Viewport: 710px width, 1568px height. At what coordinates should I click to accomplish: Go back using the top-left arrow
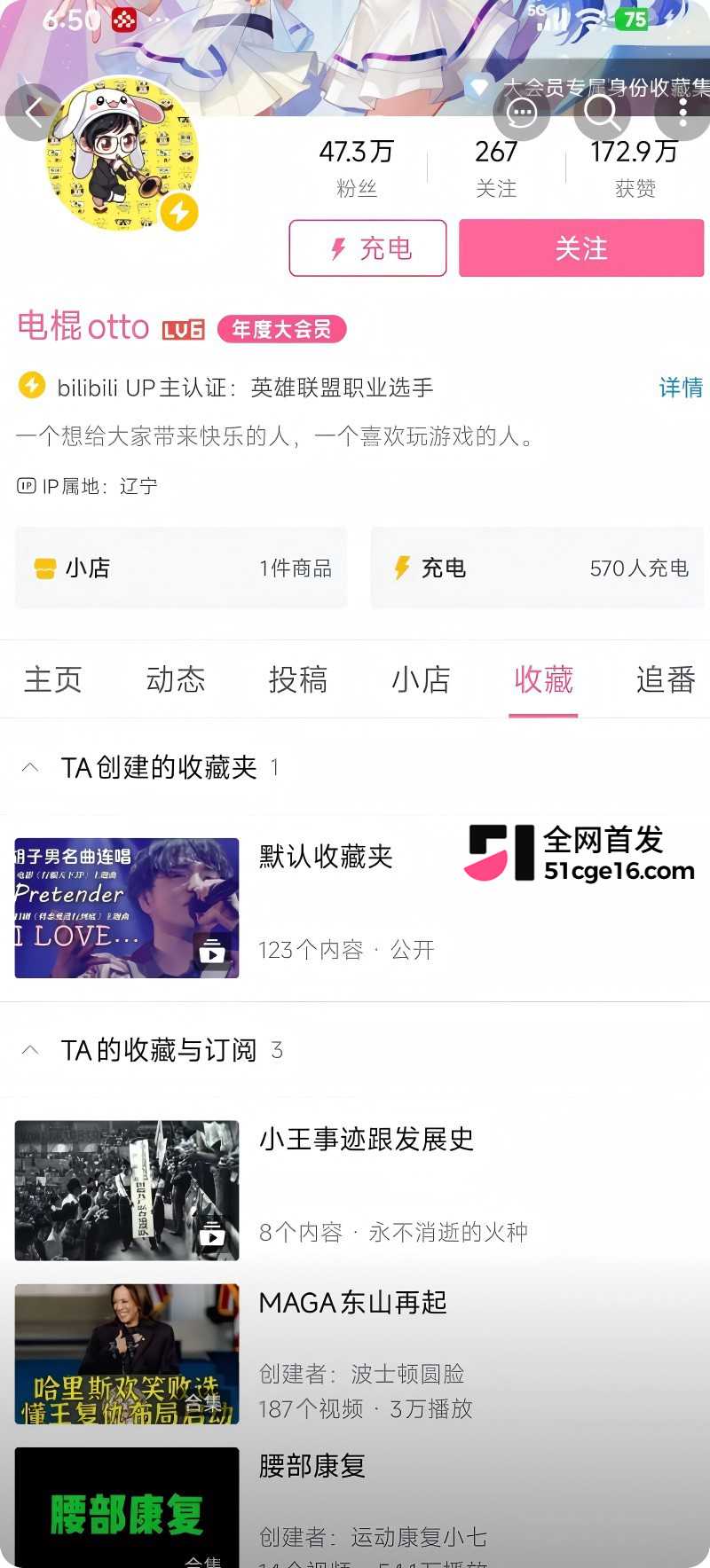[x=34, y=113]
